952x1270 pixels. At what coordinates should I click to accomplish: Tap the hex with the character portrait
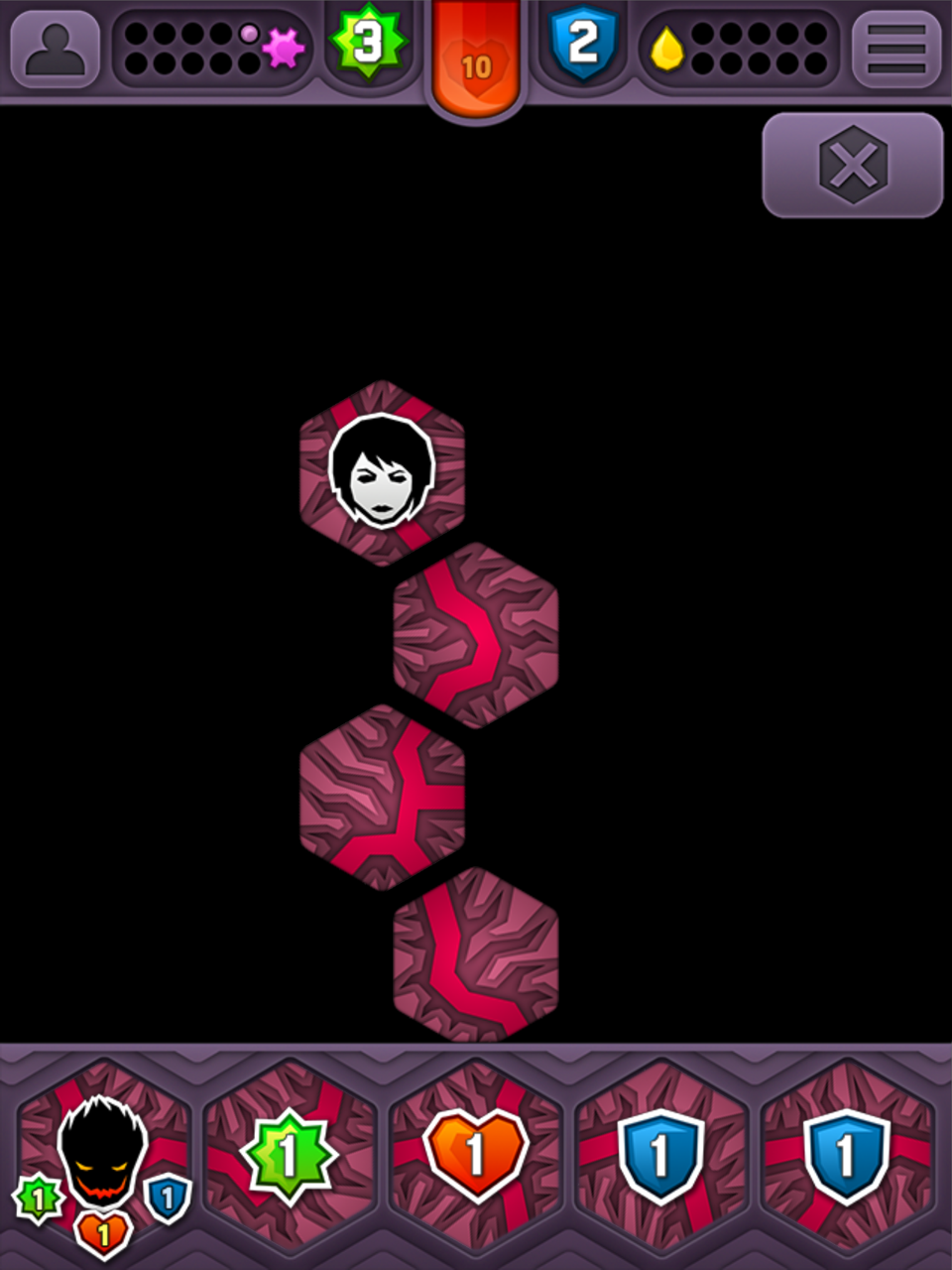[x=382, y=473]
